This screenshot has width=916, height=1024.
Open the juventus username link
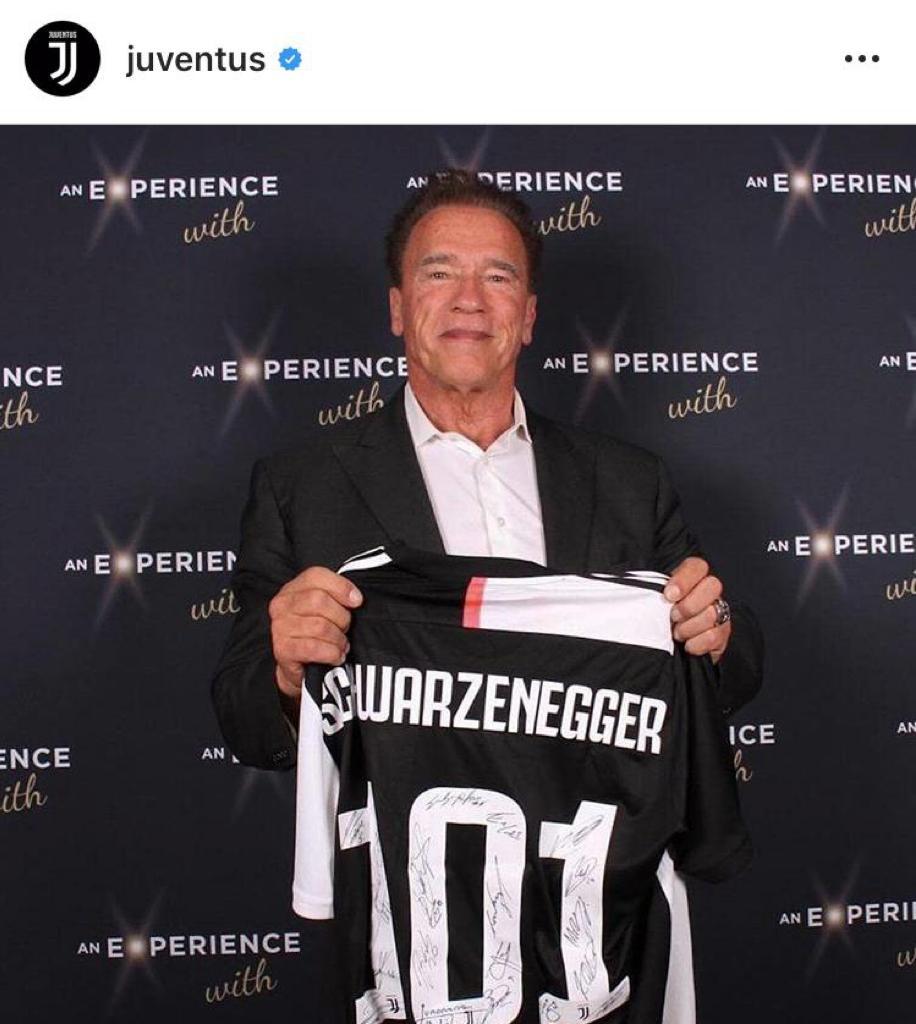(x=195, y=60)
